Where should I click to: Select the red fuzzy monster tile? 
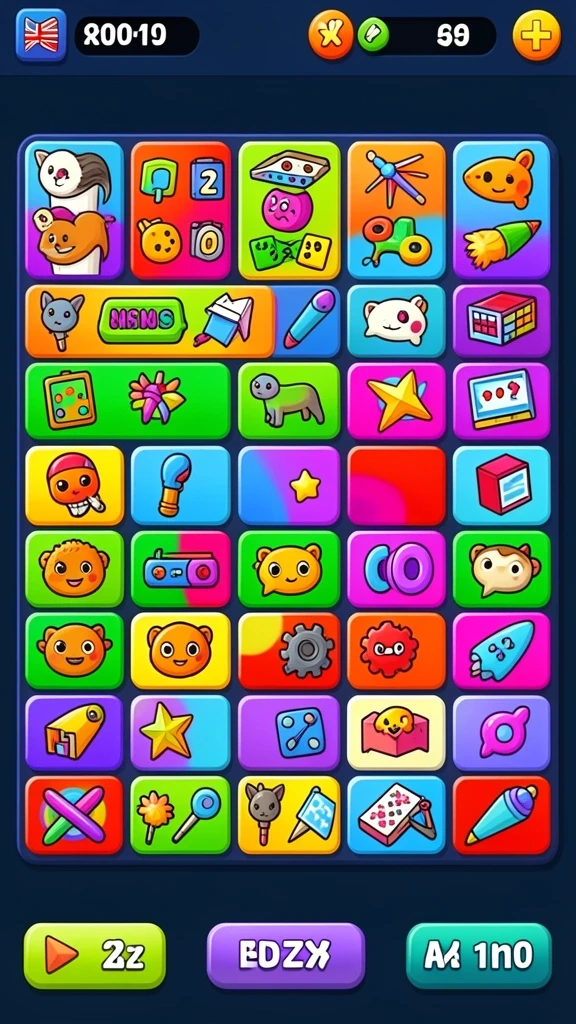click(396, 650)
